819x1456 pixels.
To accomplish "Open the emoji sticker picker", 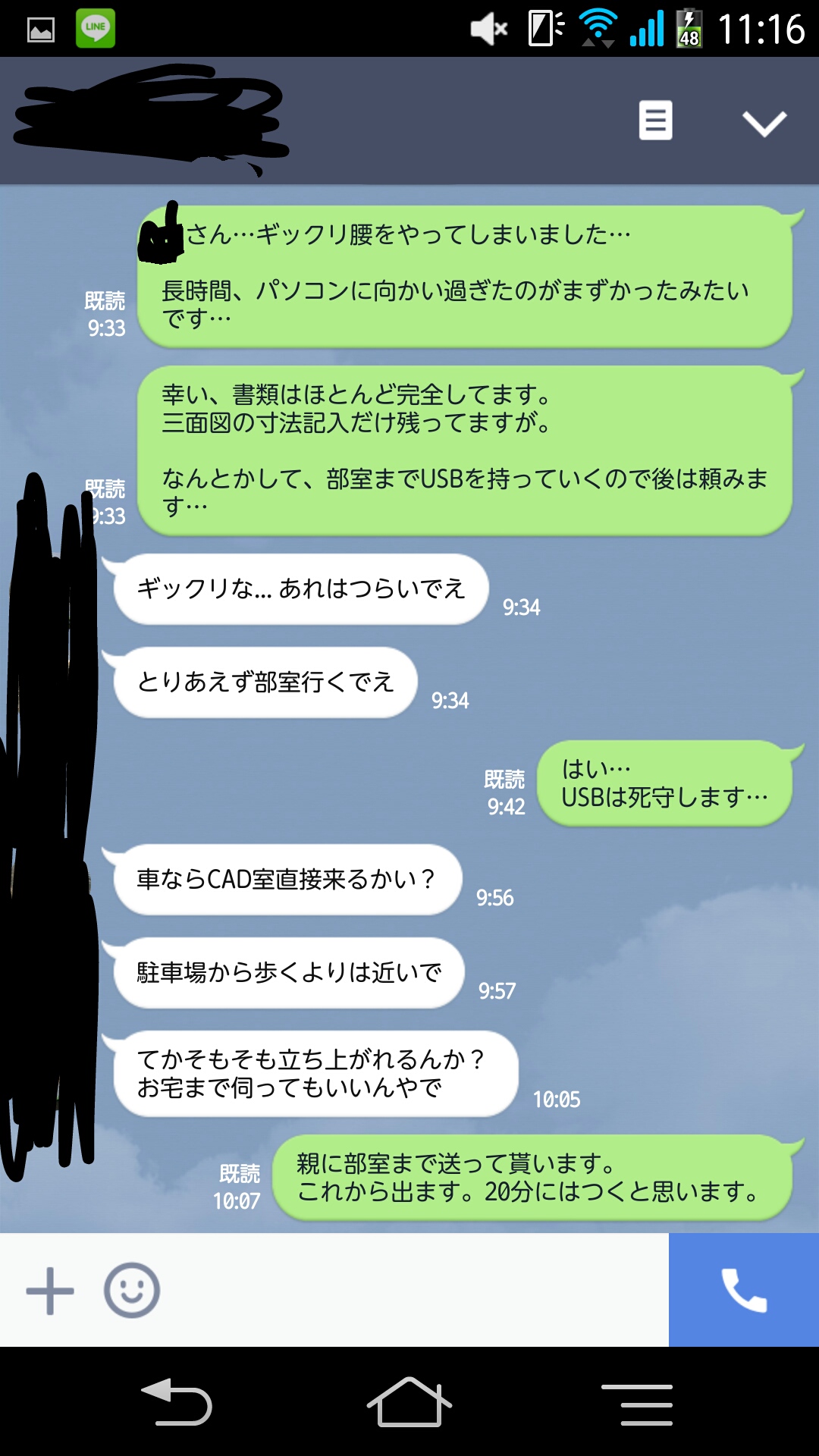I will [132, 1290].
